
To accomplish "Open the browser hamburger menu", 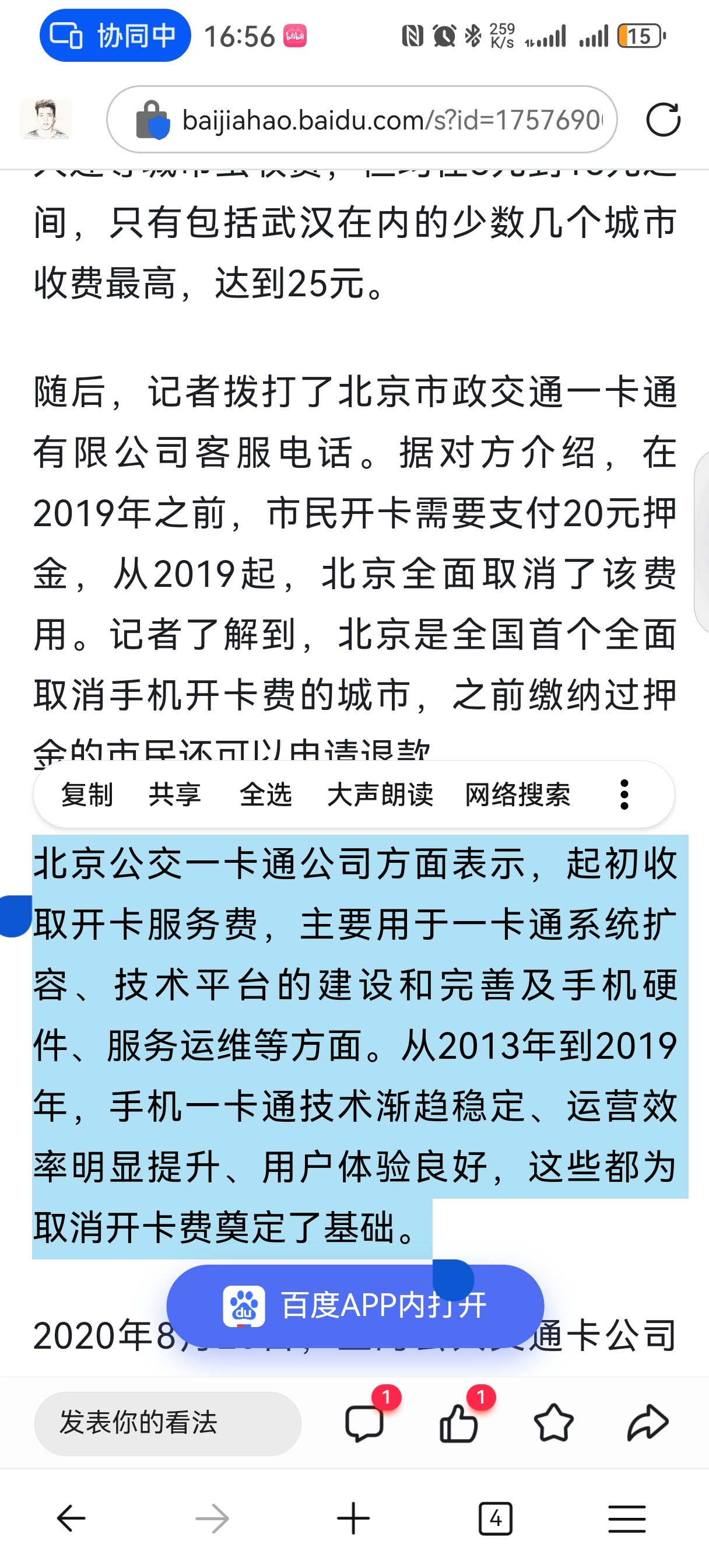I will [x=627, y=1518].
